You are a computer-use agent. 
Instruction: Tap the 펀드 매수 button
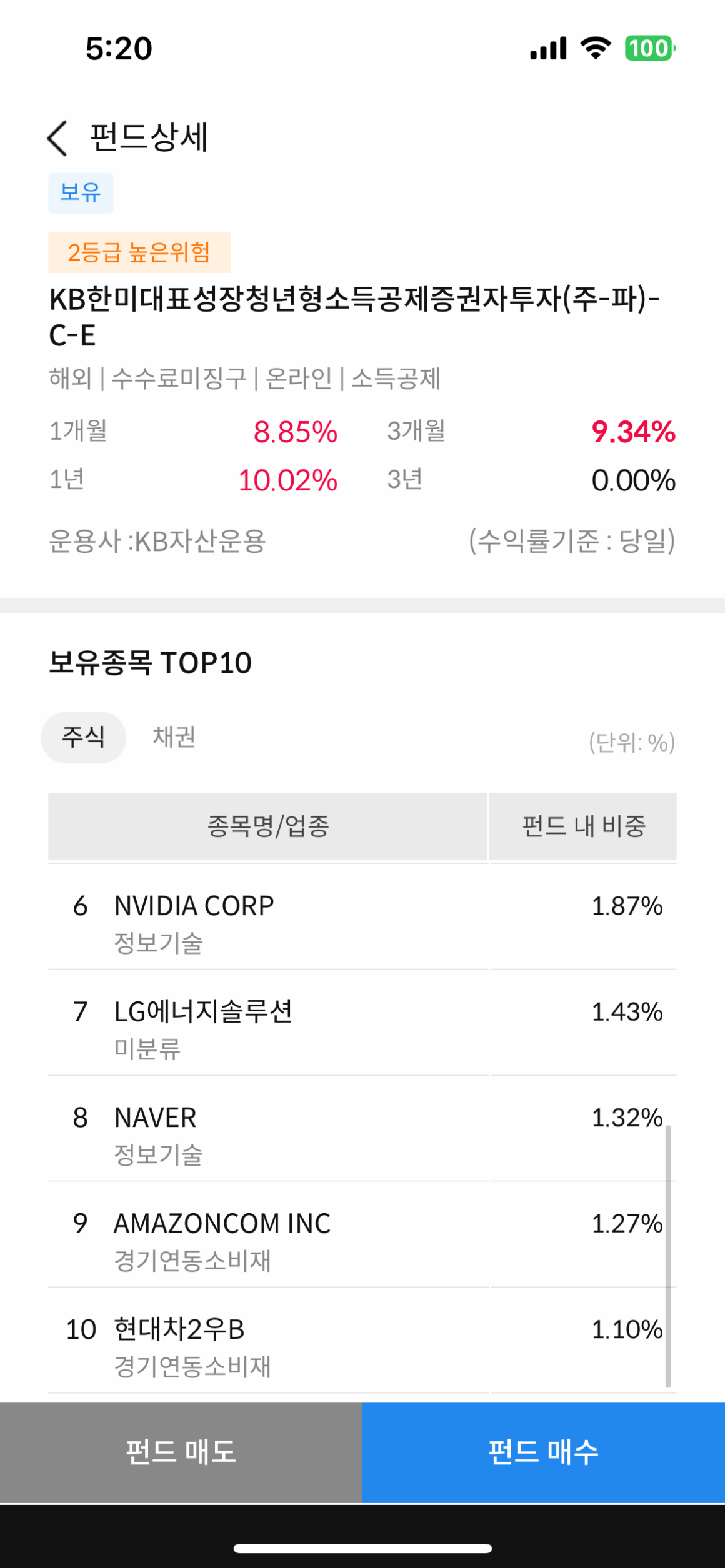pos(544,1452)
